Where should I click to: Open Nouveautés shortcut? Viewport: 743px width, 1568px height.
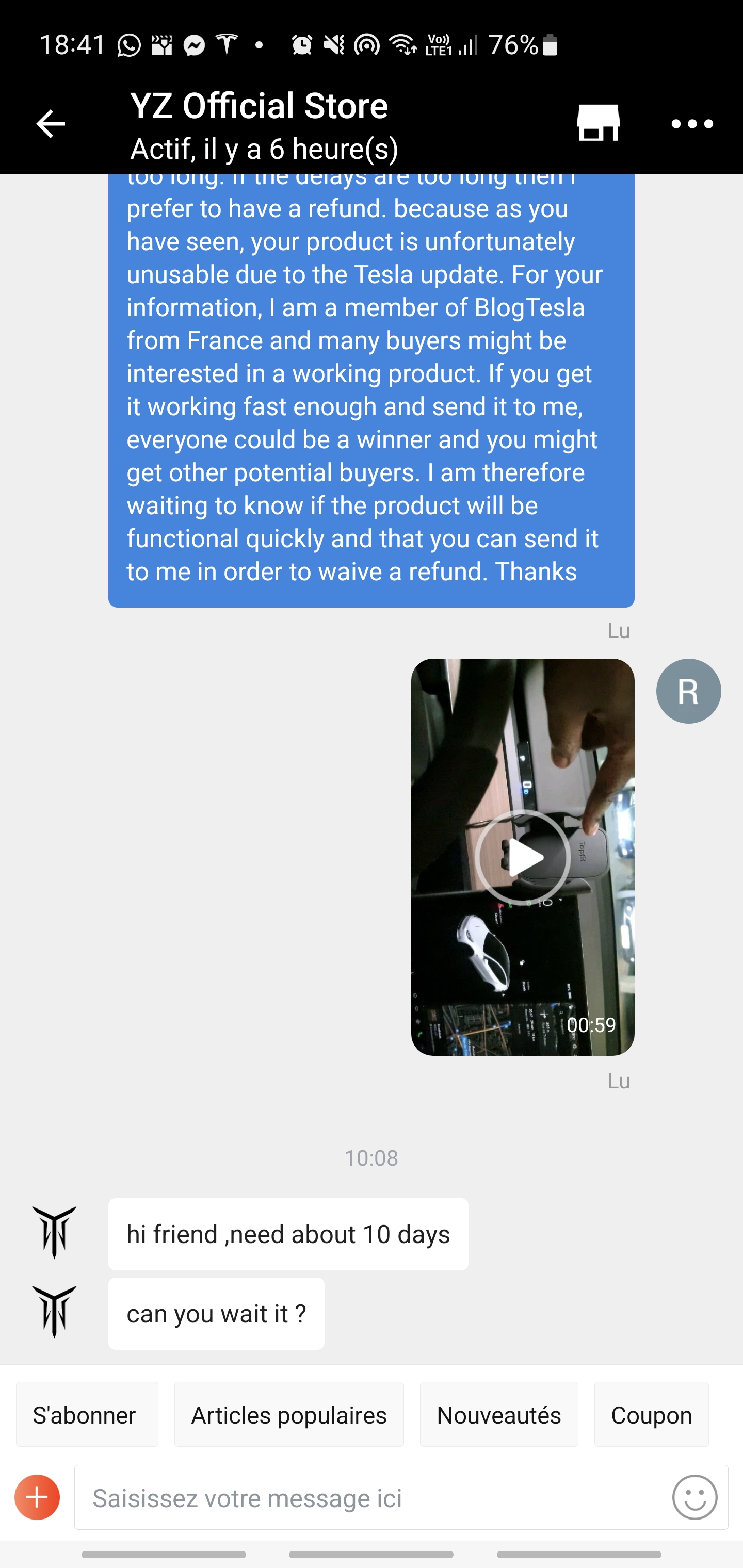point(499,1415)
